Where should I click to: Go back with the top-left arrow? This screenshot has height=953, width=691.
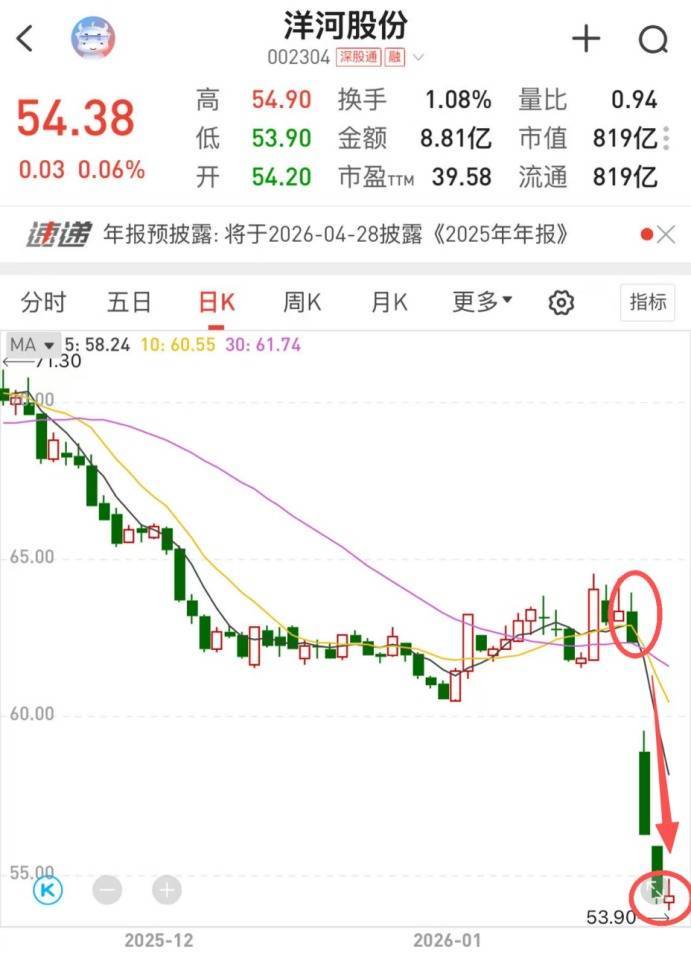[x=26, y=40]
